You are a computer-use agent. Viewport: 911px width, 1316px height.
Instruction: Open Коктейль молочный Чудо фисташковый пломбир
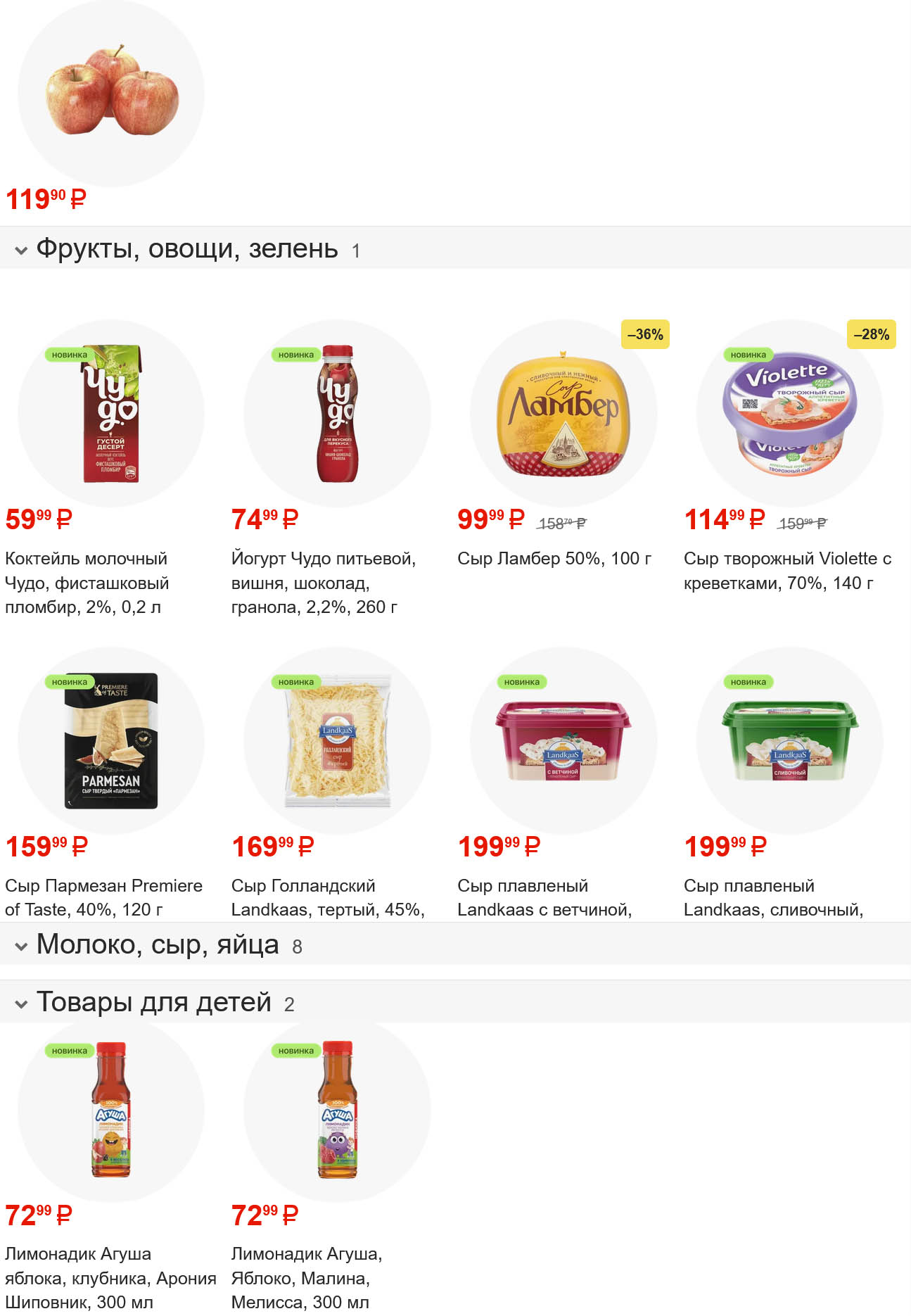[111, 414]
